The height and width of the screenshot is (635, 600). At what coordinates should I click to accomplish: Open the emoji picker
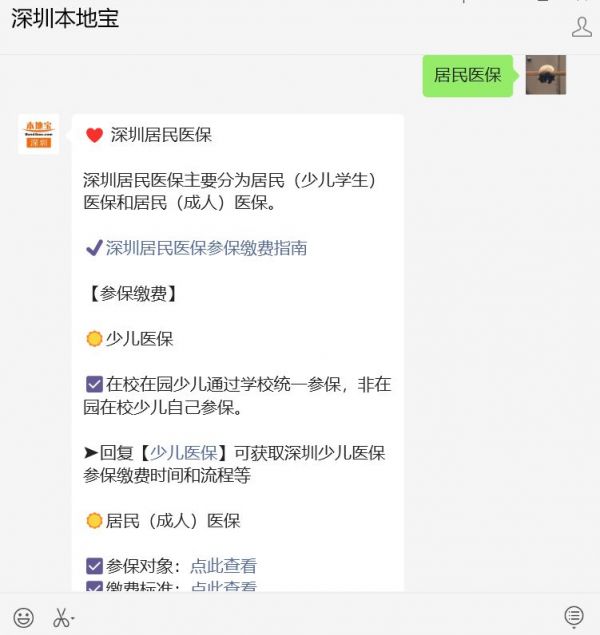(24, 617)
